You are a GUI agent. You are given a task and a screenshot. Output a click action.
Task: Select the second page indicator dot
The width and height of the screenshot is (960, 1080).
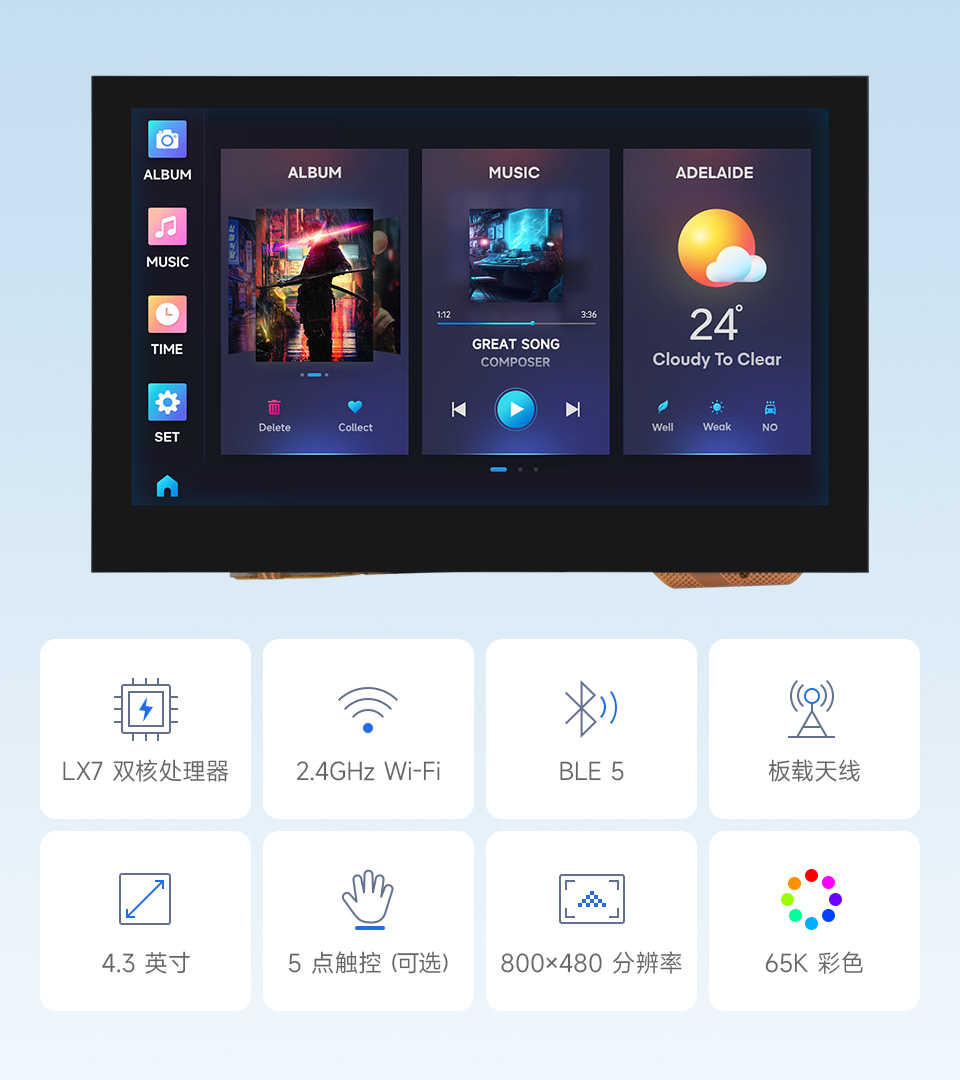coord(518,469)
